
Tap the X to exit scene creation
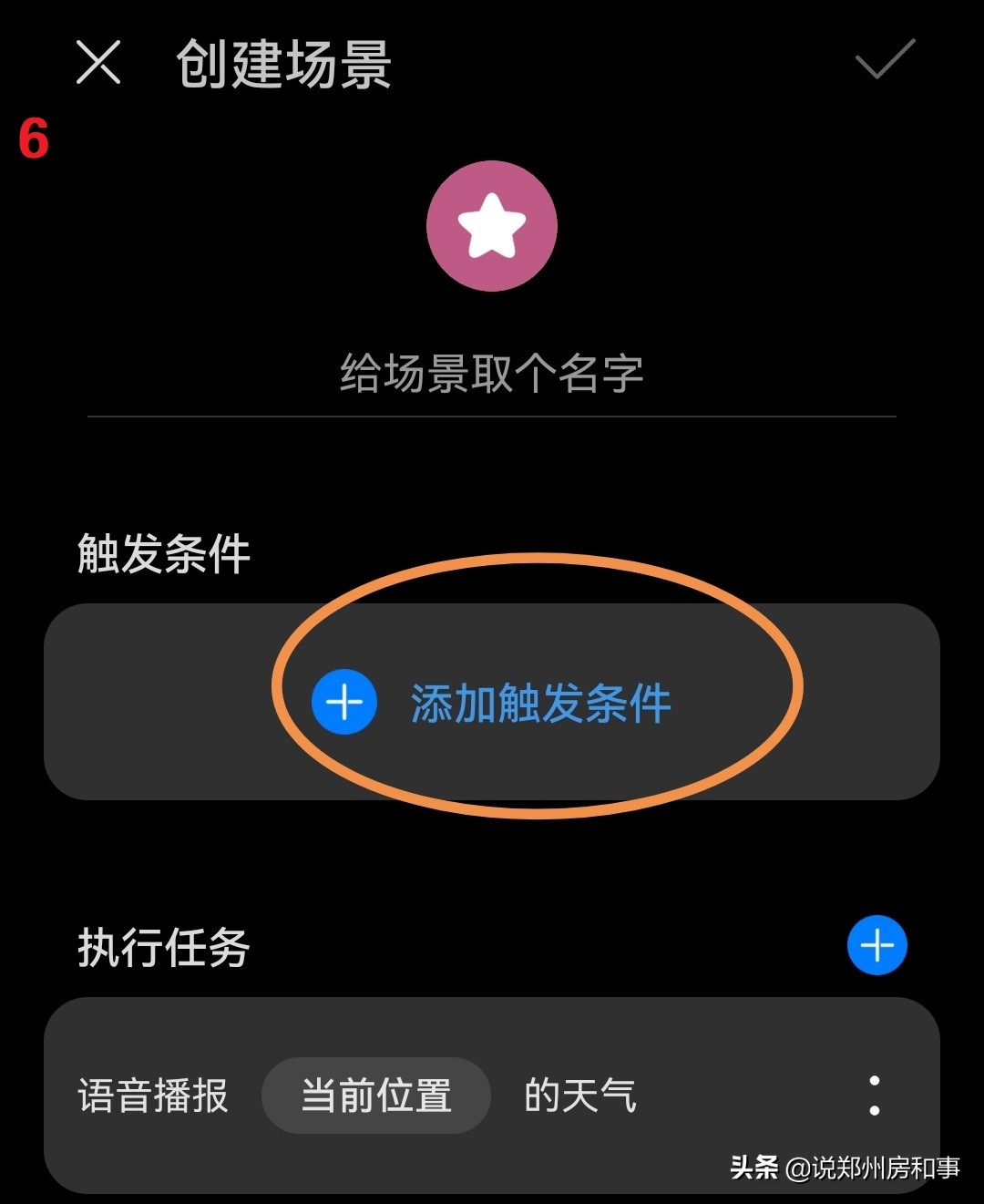click(x=97, y=64)
